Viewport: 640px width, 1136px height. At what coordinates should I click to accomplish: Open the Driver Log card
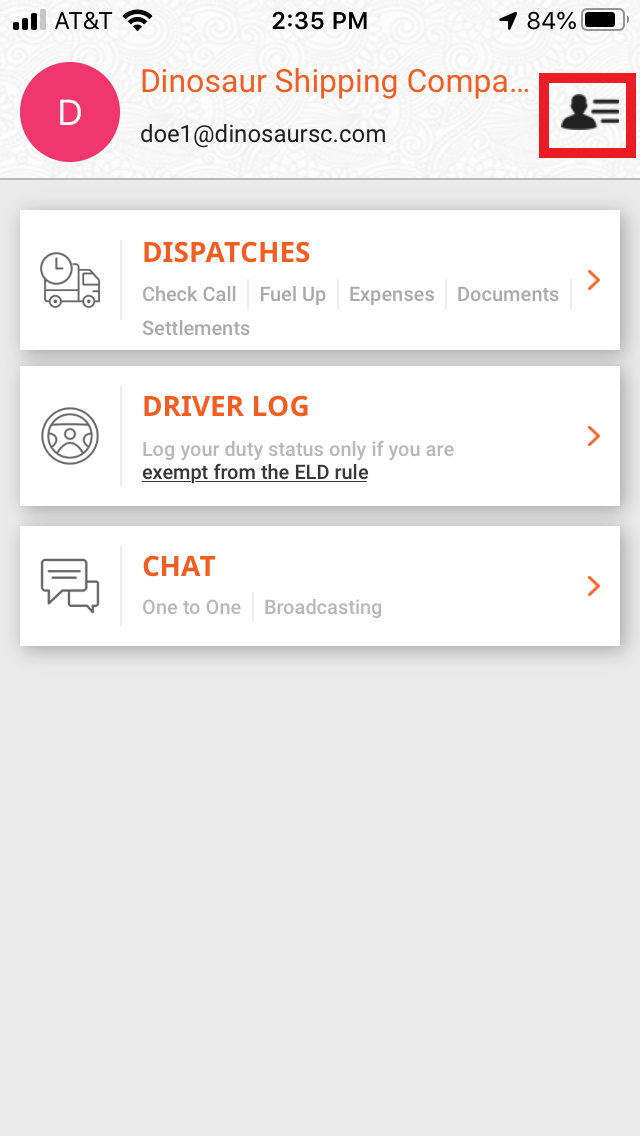click(320, 436)
